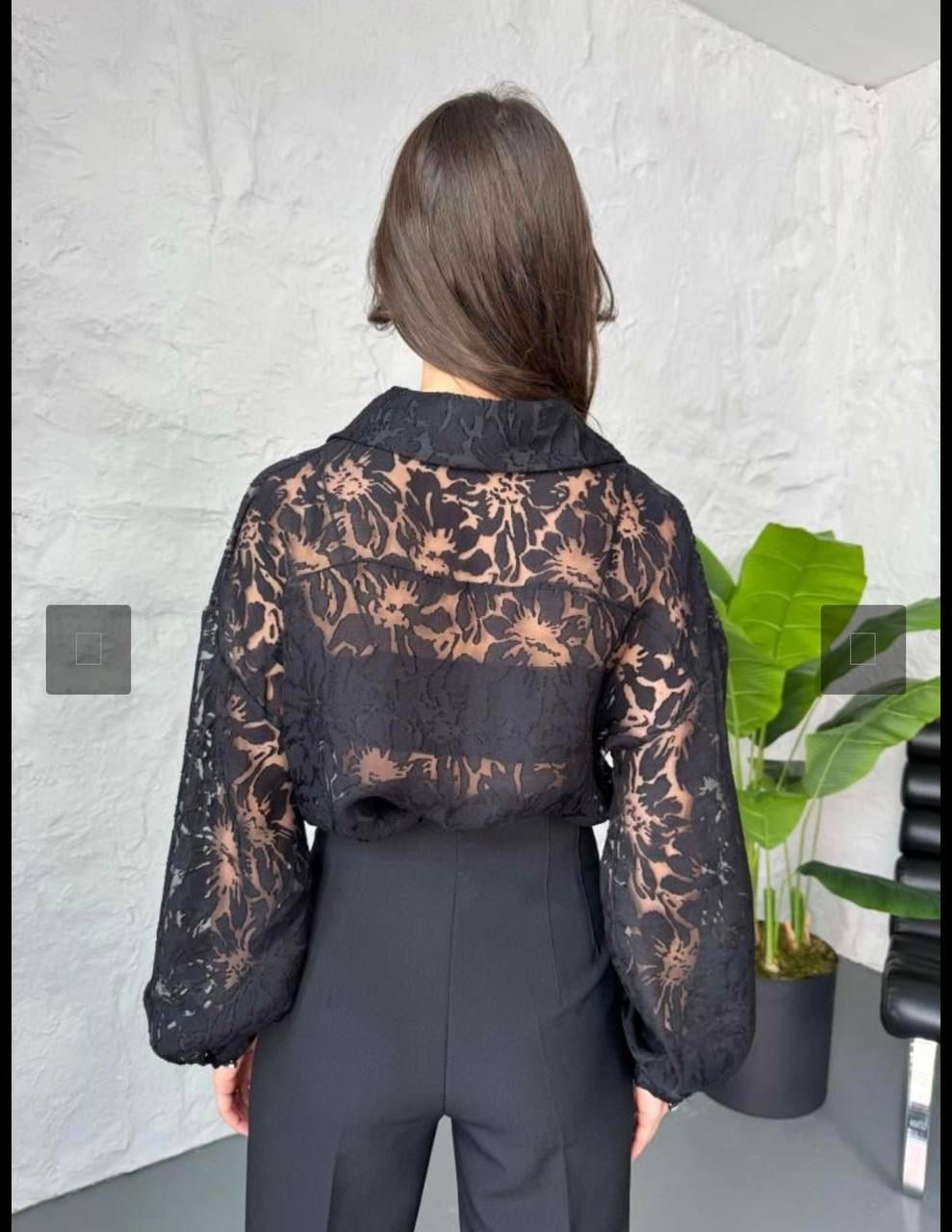Go to the next image

[862, 649]
